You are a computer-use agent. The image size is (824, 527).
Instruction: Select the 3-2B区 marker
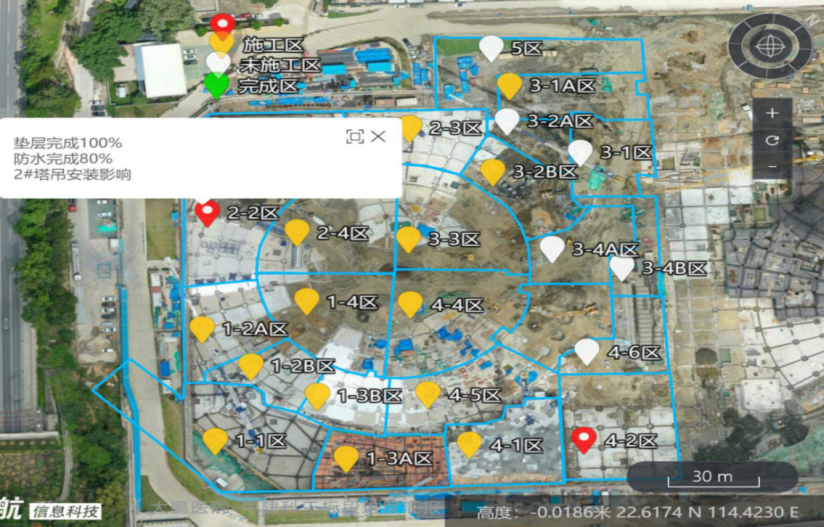pyautogui.click(x=493, y=171)
